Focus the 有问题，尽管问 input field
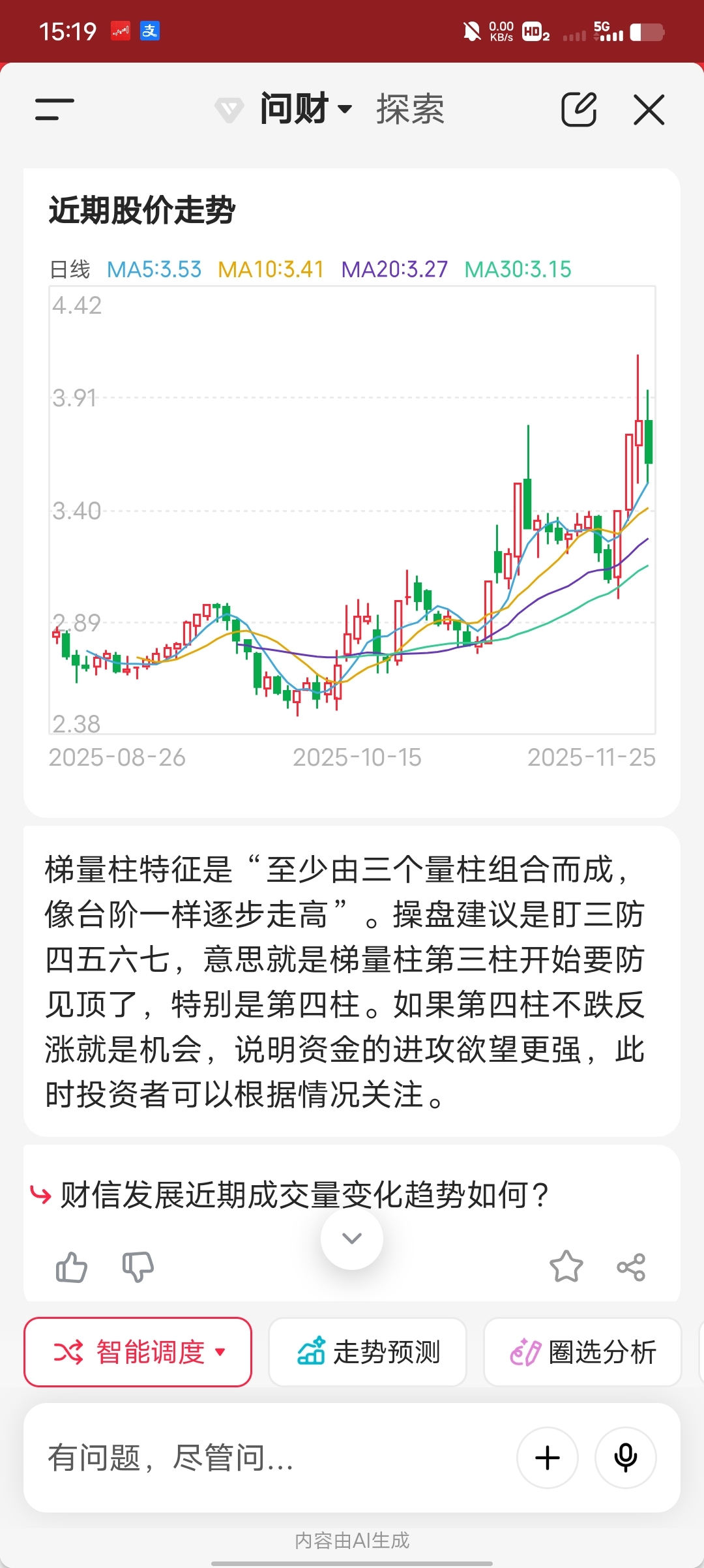Screen dimensions: 704x1568 click(274, 1458)
